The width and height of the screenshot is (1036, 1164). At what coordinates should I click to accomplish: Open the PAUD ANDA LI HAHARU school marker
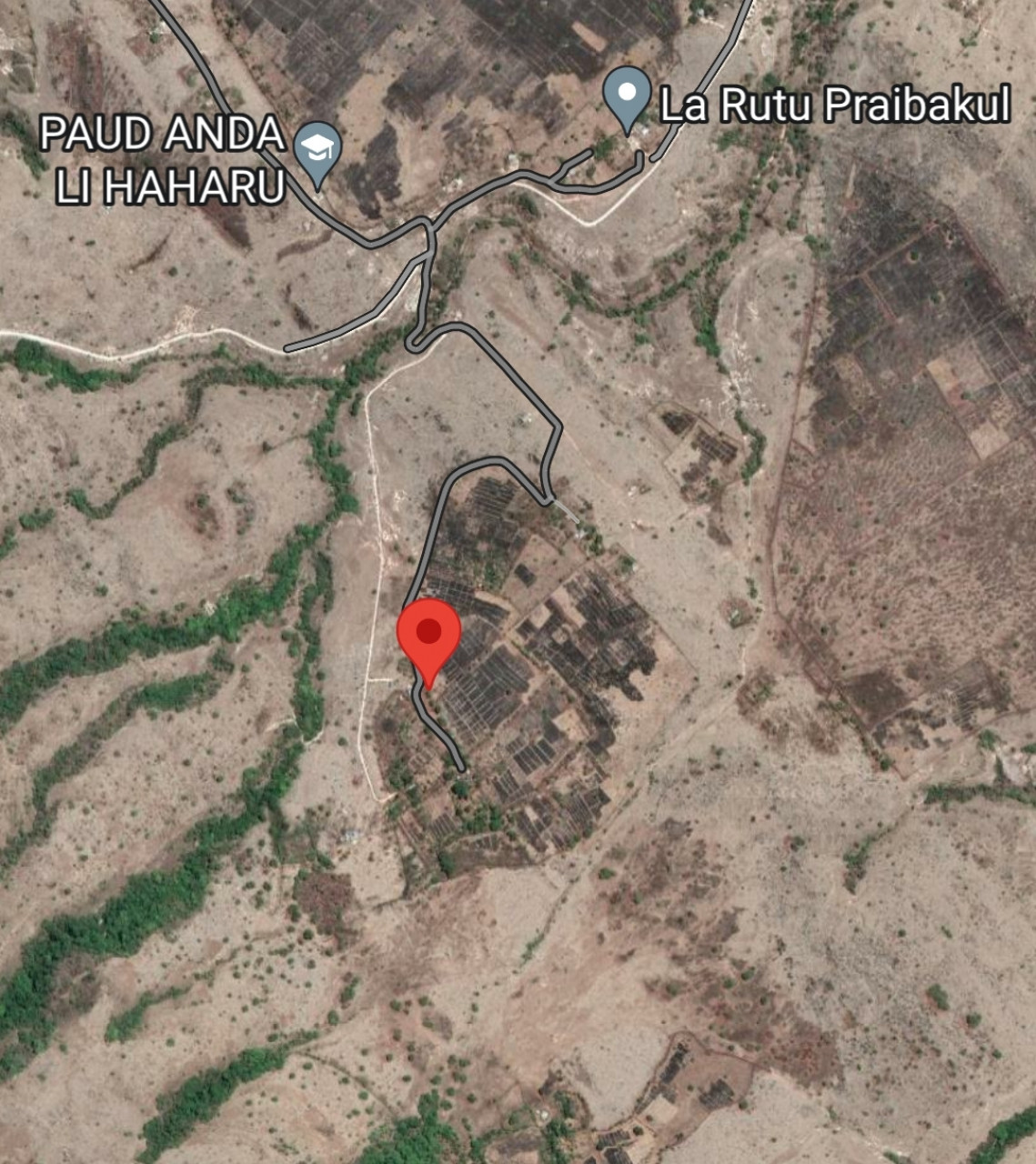tap(317, 149)
